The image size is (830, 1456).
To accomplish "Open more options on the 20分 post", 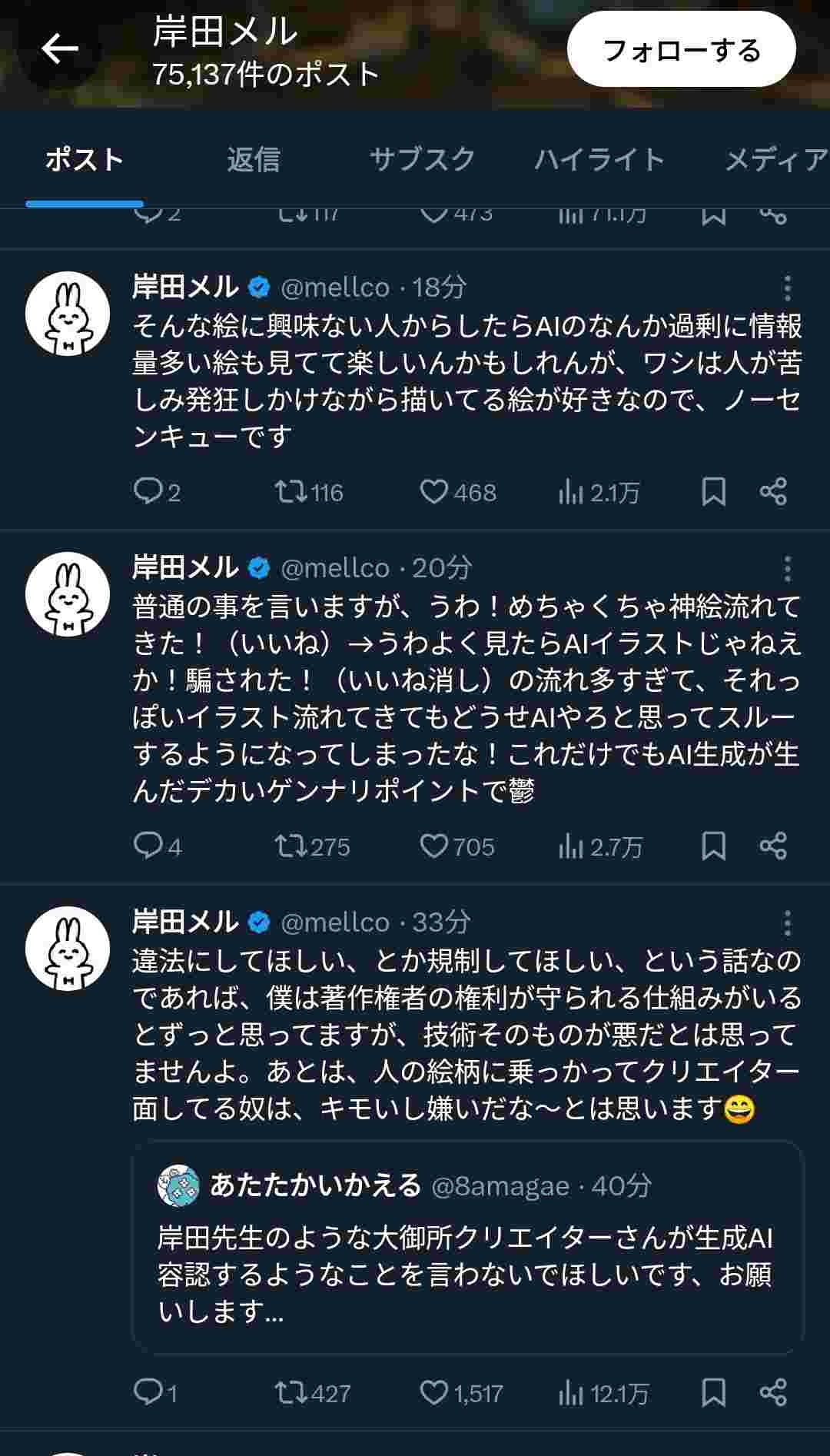I will click(x=787, y=569).
